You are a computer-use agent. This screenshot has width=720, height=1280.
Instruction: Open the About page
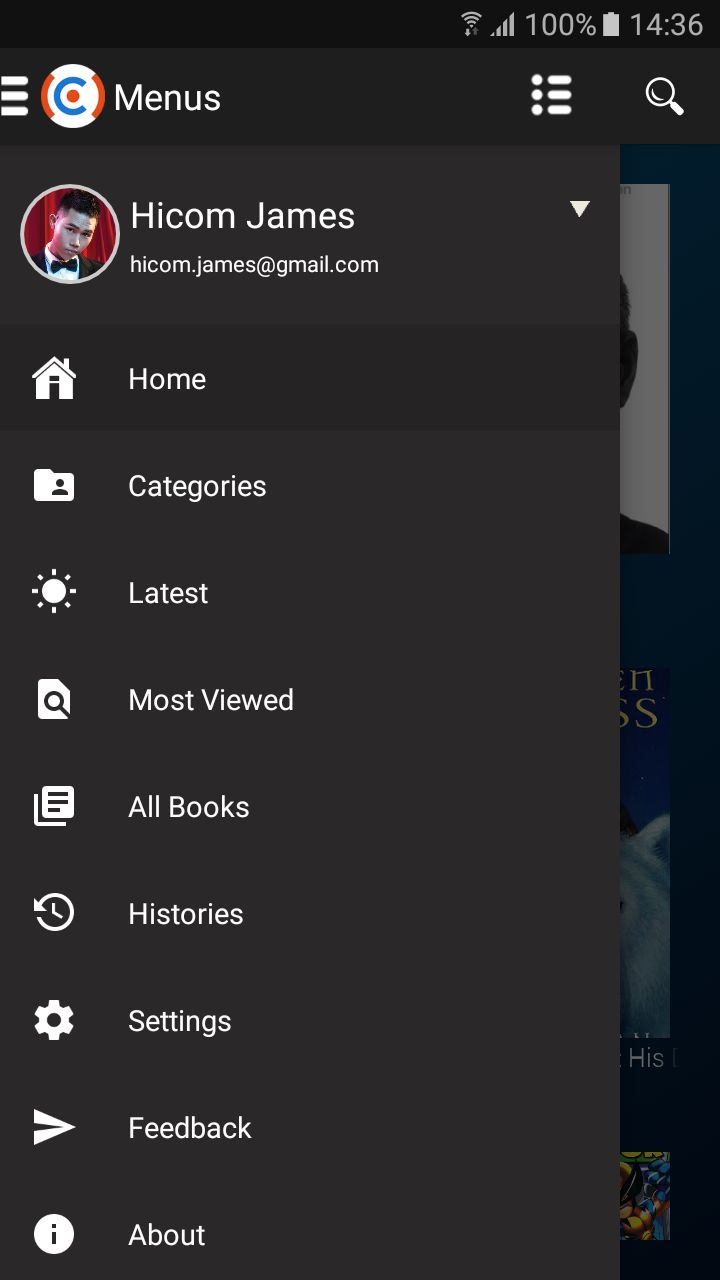click(166, 1235)
